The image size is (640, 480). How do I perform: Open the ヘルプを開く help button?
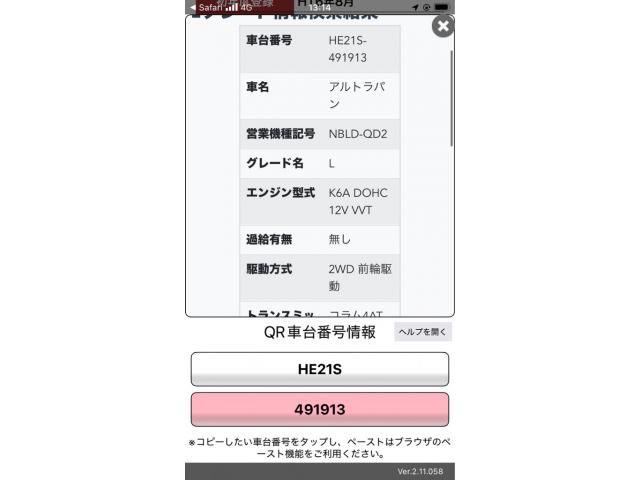[x=424, y=332]
